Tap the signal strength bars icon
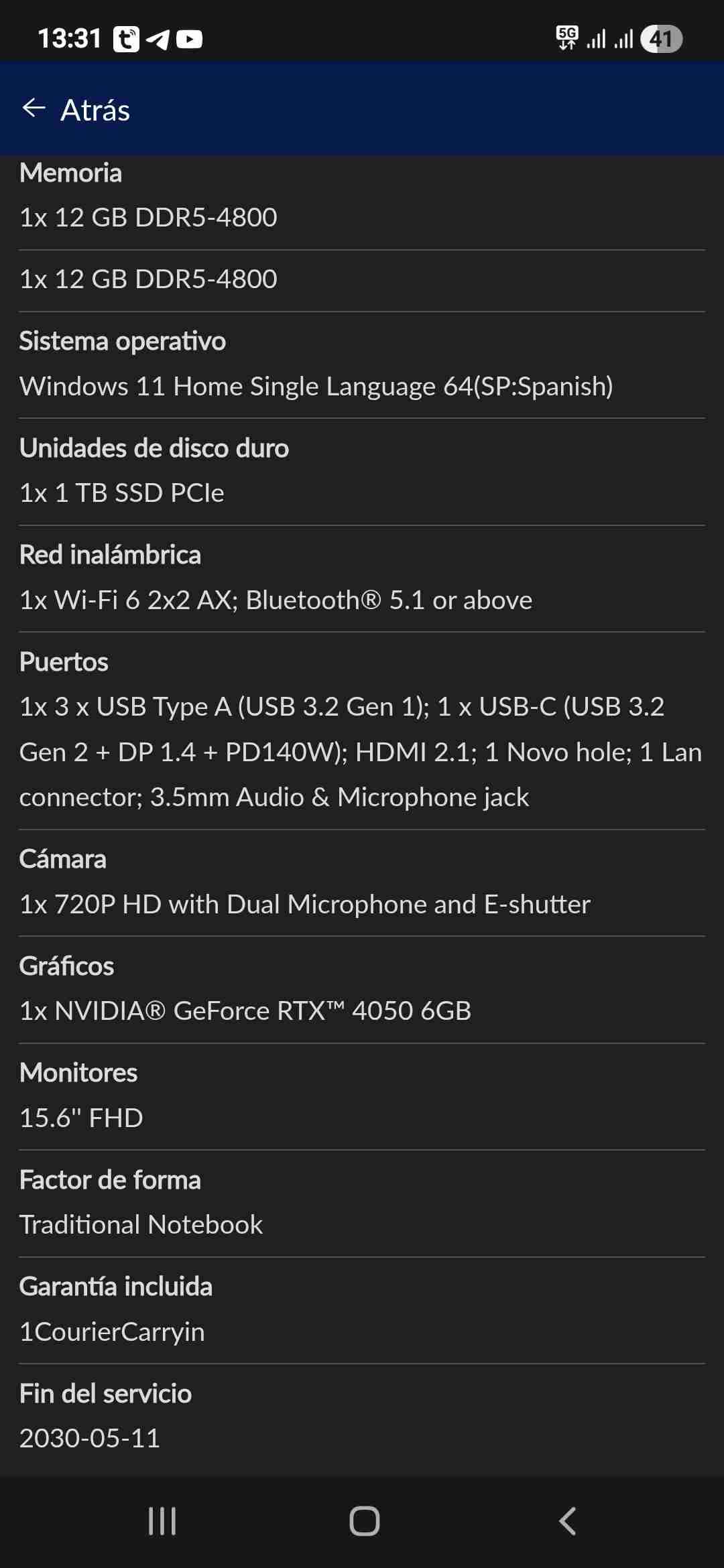Viewport: 724px width, 1568px height. 595,38
